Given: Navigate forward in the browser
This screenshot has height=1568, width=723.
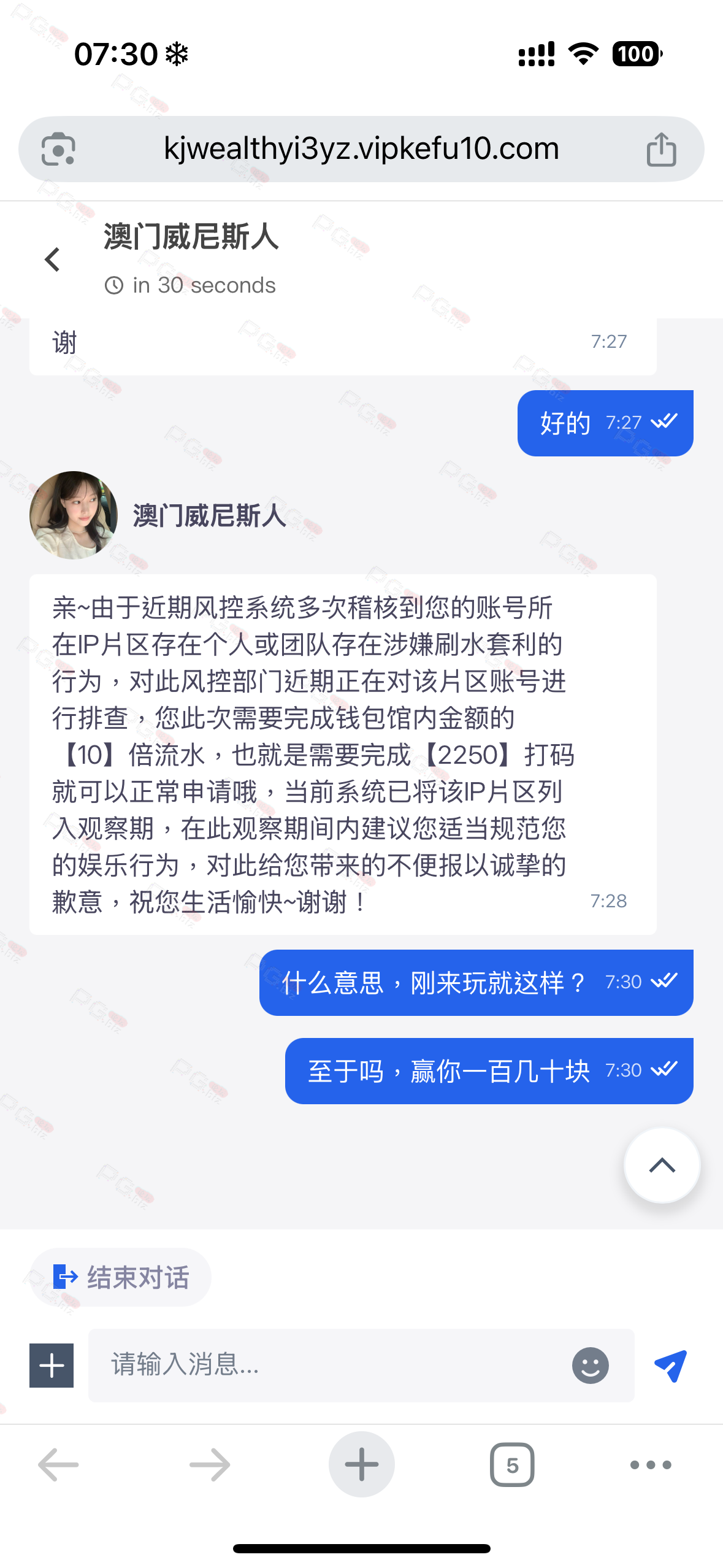Looking at the screenshot, I should (210, 1464).
